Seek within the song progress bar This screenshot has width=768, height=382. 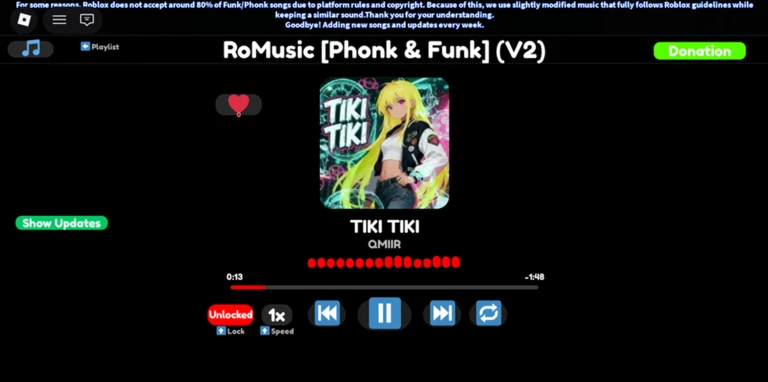point(384,287)
